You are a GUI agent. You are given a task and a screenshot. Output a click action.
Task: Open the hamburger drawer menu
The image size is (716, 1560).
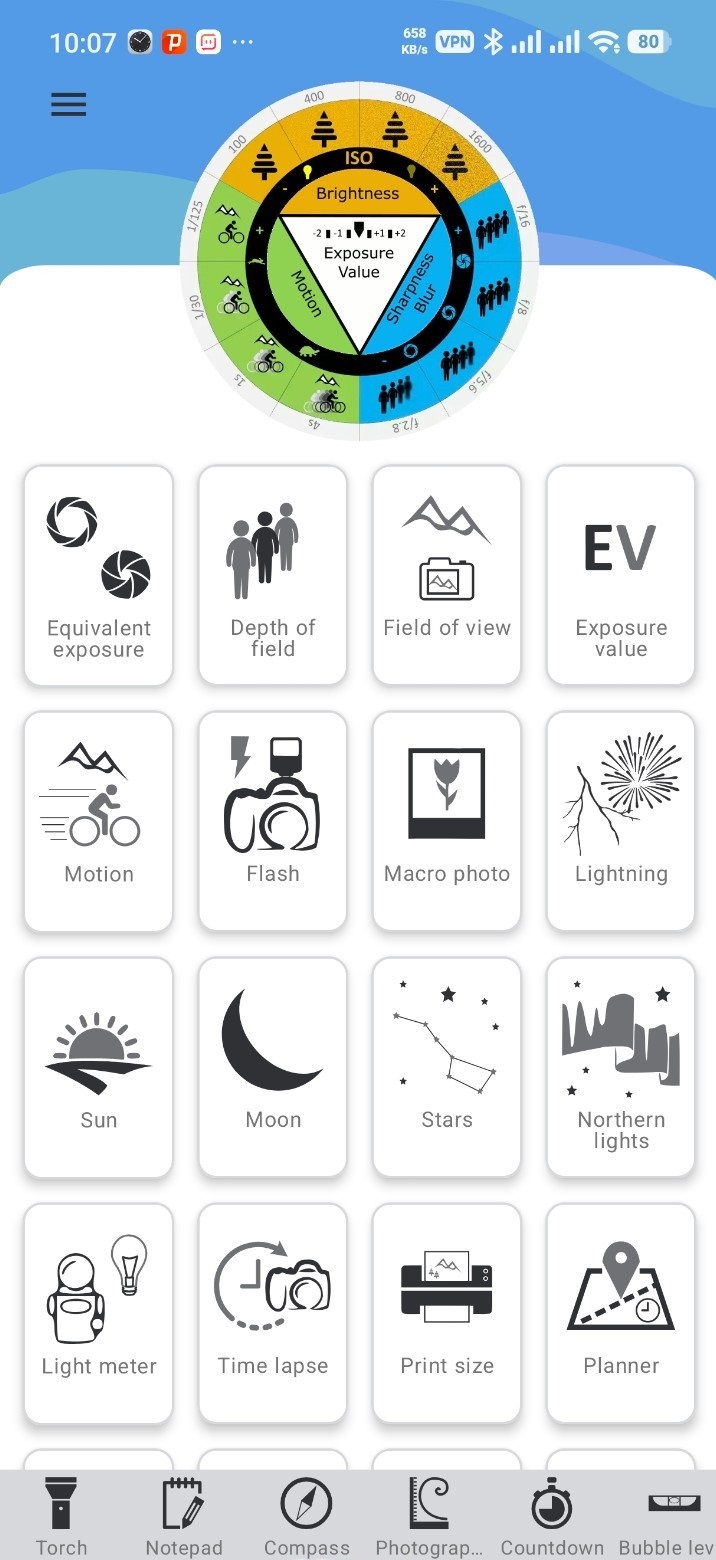[68, 104]
